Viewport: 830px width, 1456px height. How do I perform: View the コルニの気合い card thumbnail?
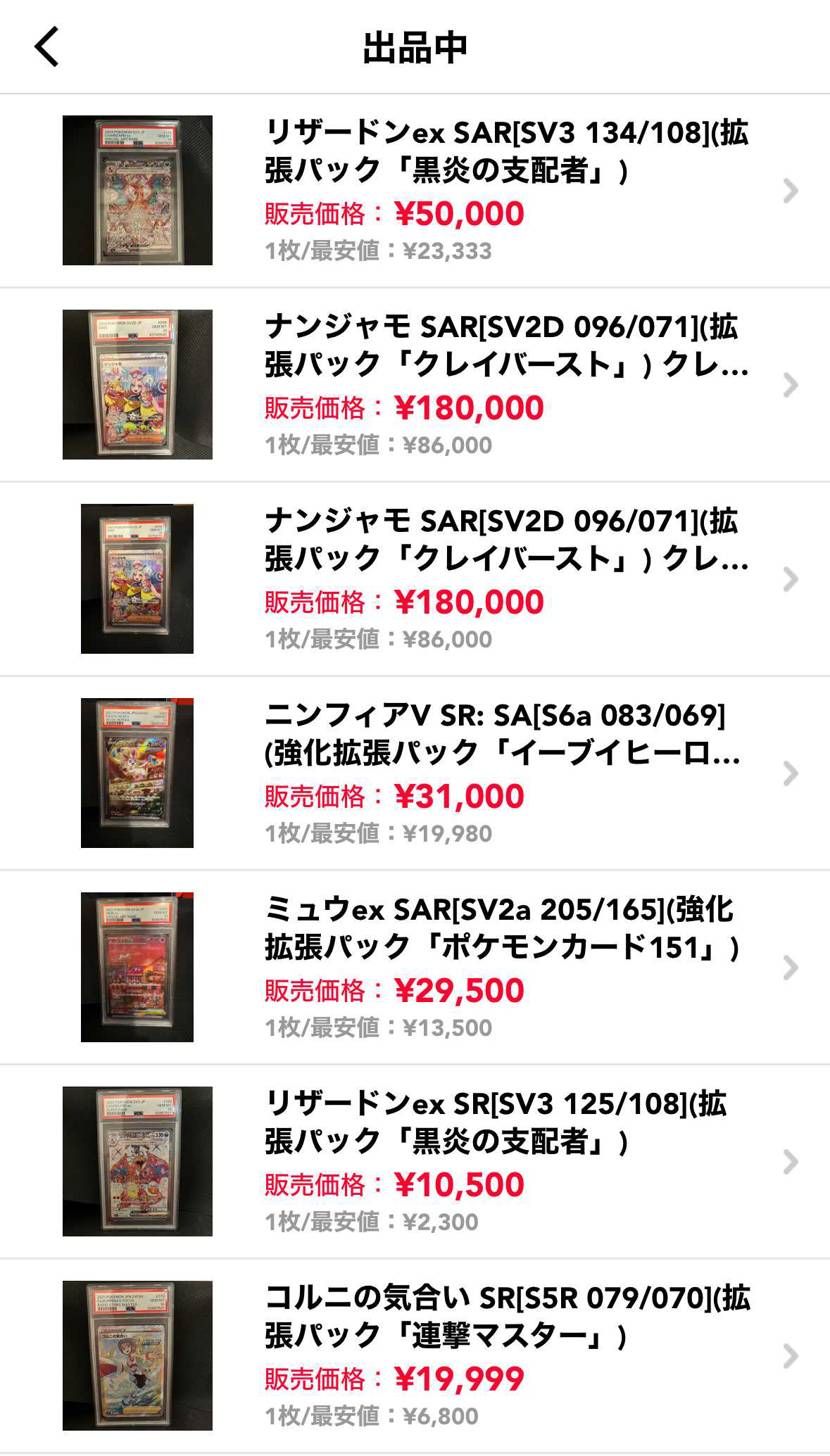(x=137, y=1355)
